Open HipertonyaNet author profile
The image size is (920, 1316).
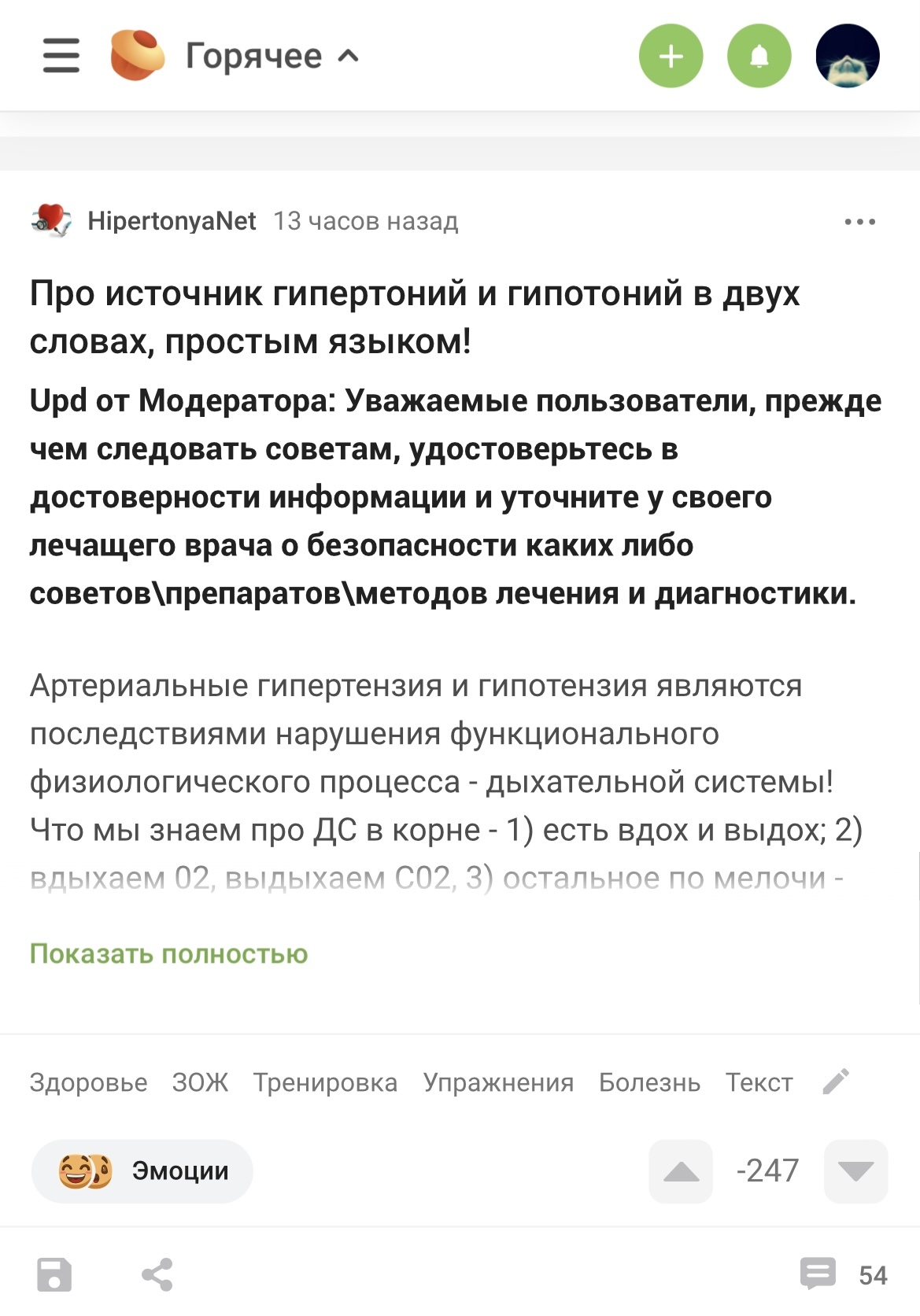click(171, 221)
